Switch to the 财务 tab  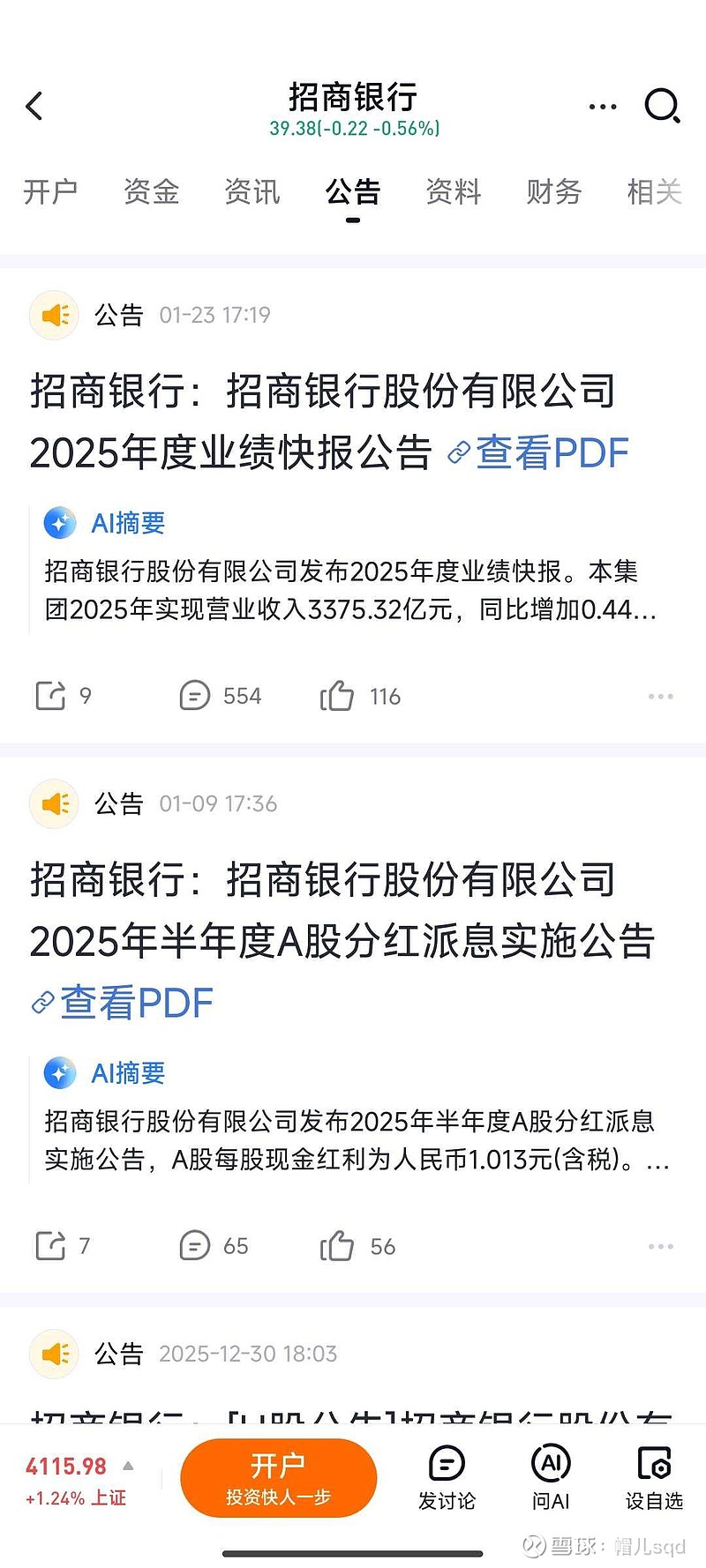554,192
